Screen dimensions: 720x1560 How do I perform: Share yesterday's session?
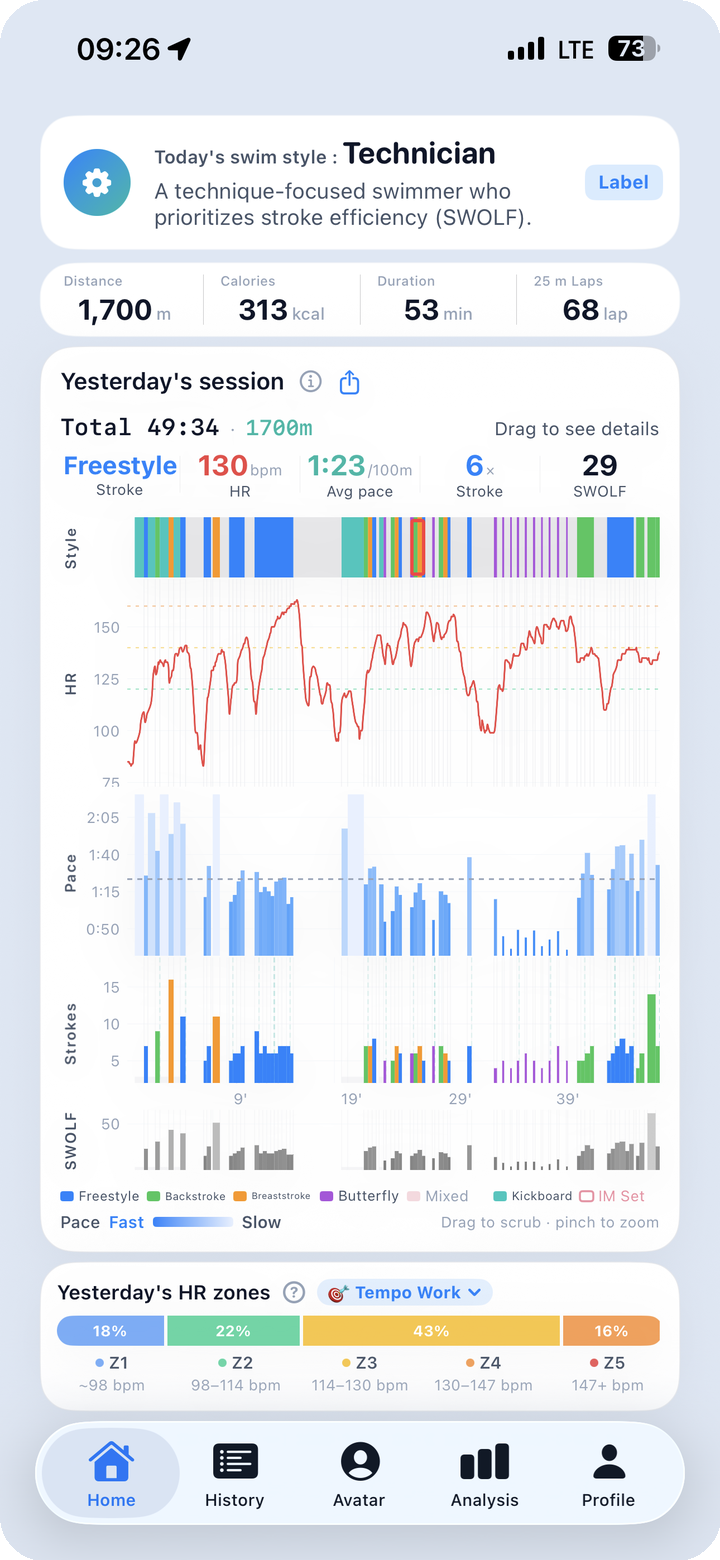click(350, 382)
